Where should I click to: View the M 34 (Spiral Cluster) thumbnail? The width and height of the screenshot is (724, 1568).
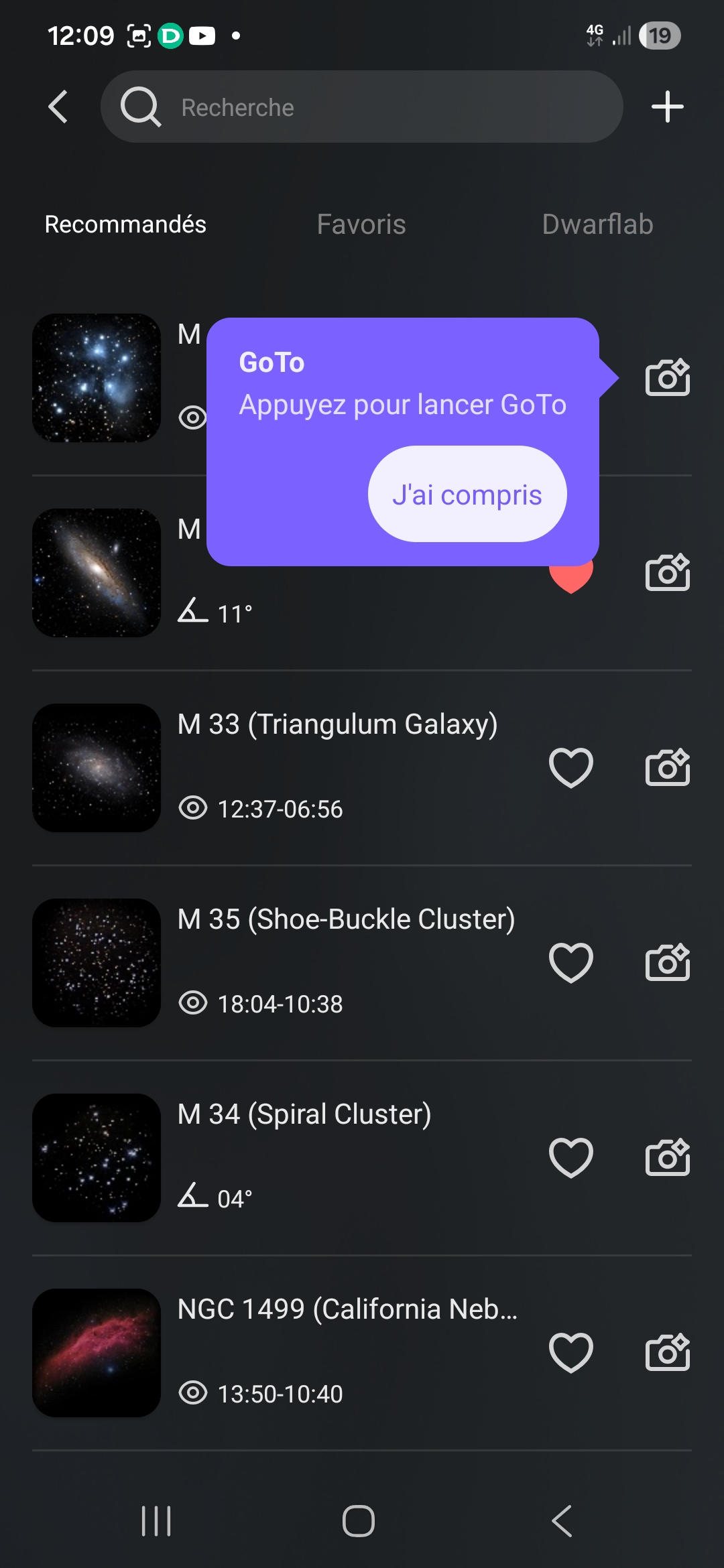(97, 1157)
